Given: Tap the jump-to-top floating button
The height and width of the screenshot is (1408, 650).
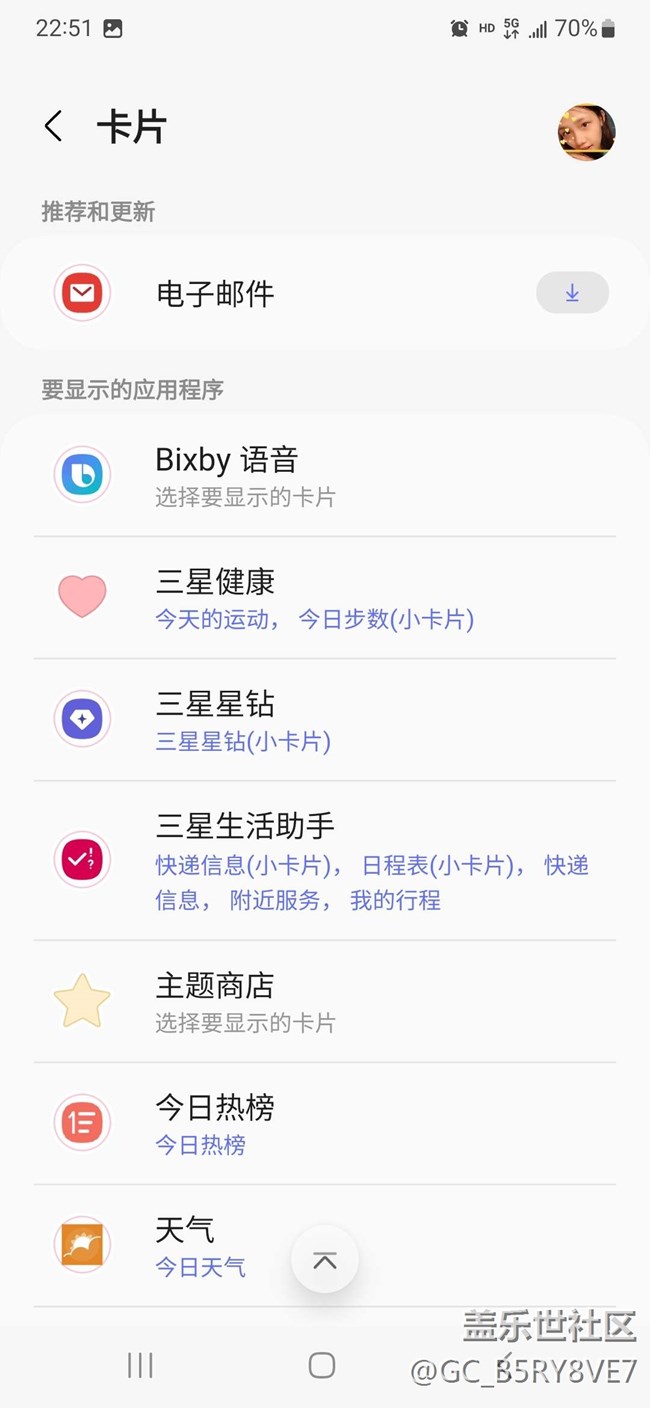Looking at the screenshot, I should 325,1259.
